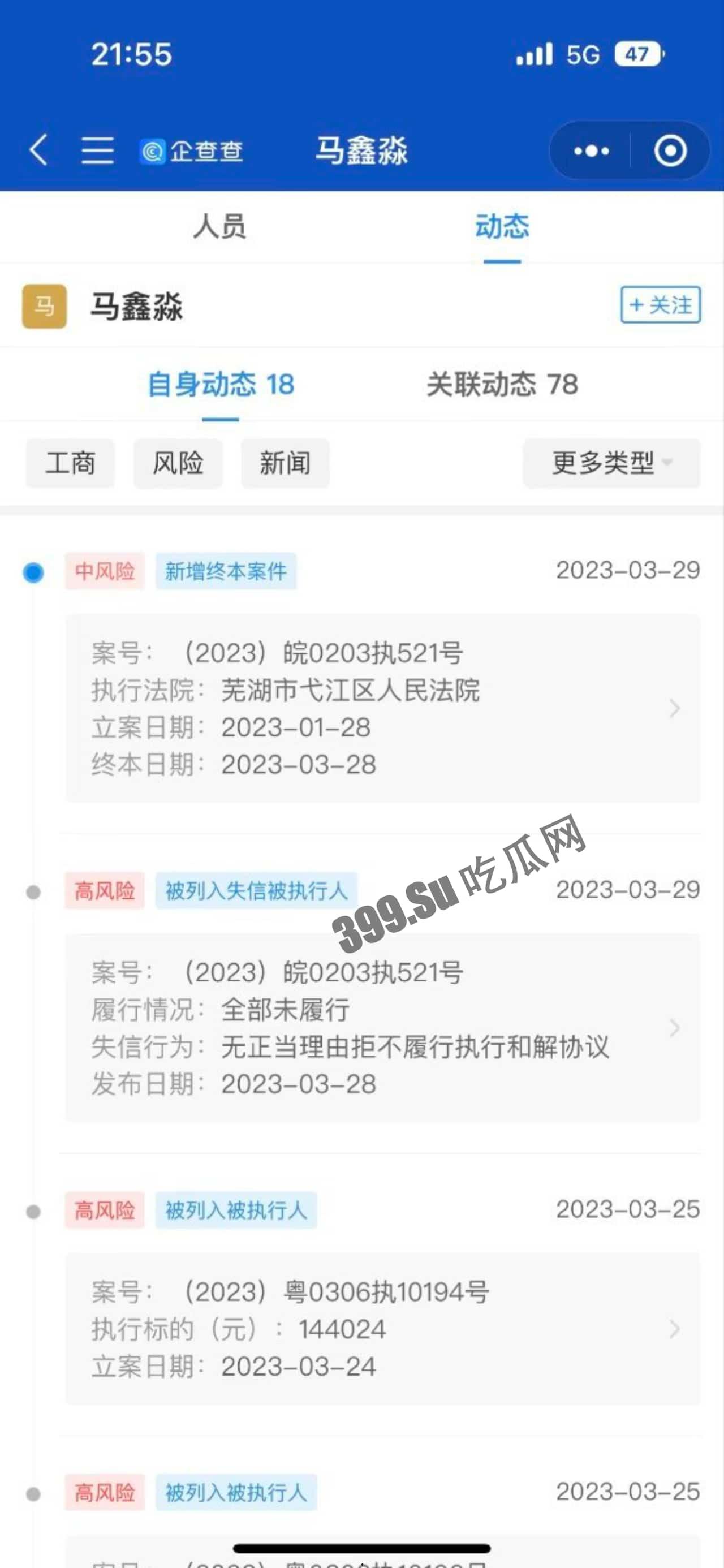
Task: Enable the 风险 filter
Action: 176,463
